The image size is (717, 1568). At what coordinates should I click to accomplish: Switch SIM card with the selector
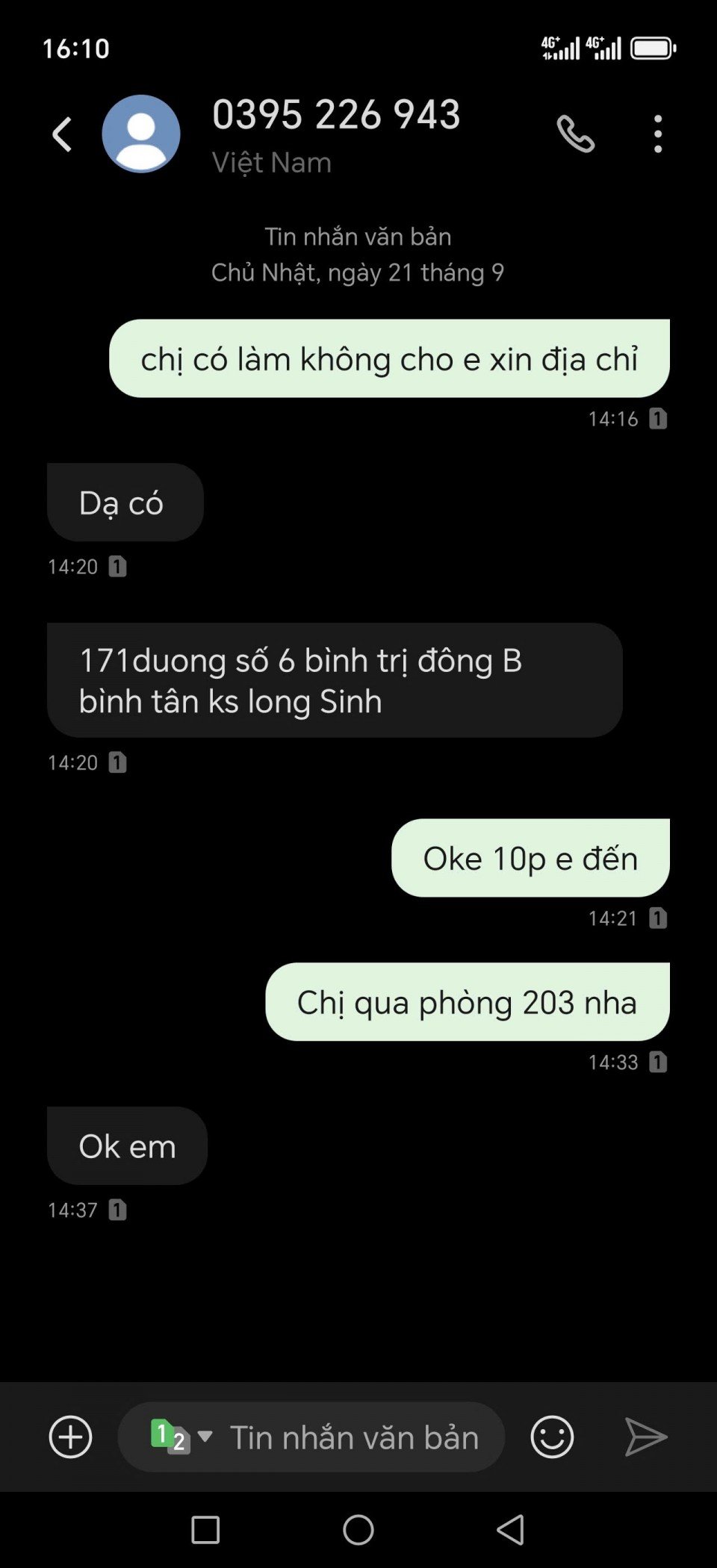point(181,1437)
